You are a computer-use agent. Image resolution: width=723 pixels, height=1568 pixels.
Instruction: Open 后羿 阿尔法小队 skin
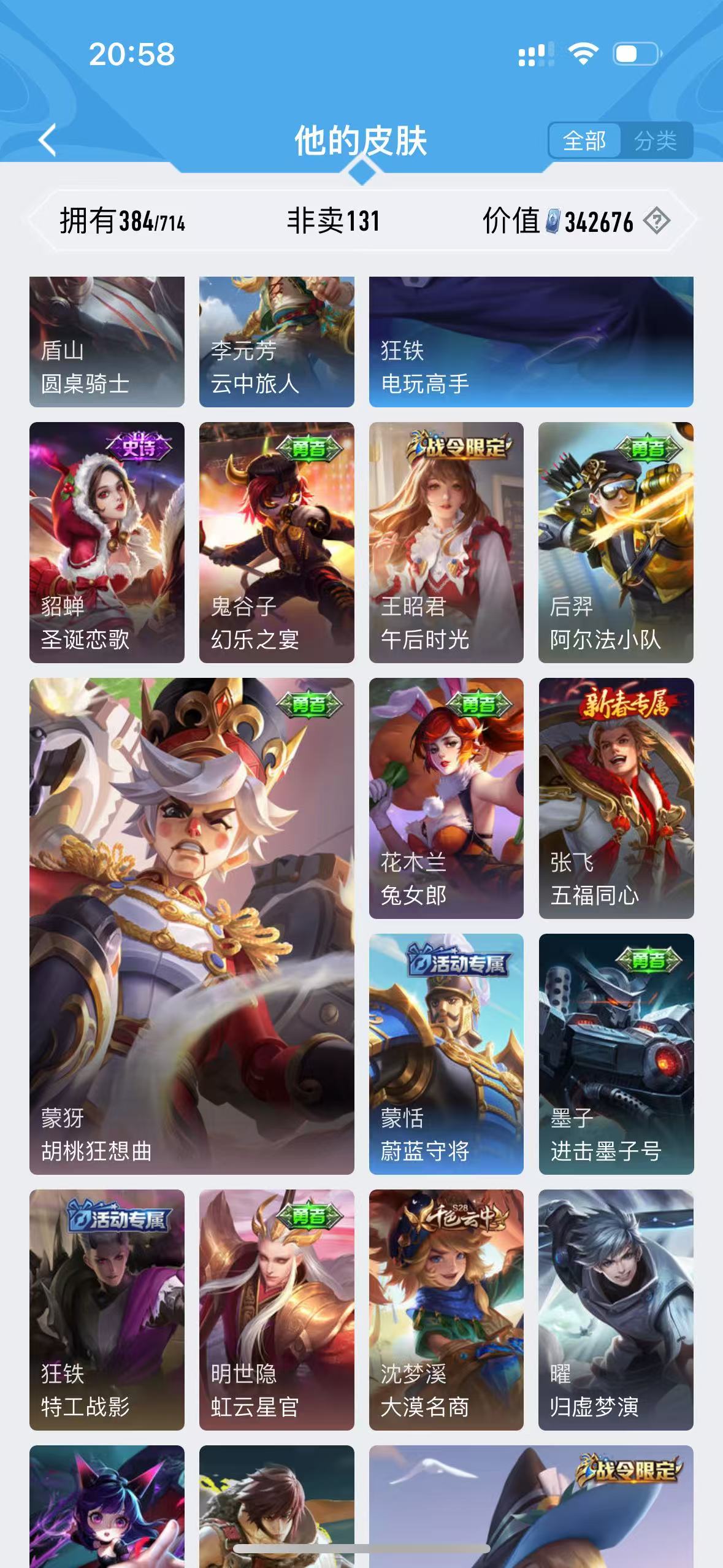tap(616, 542)
